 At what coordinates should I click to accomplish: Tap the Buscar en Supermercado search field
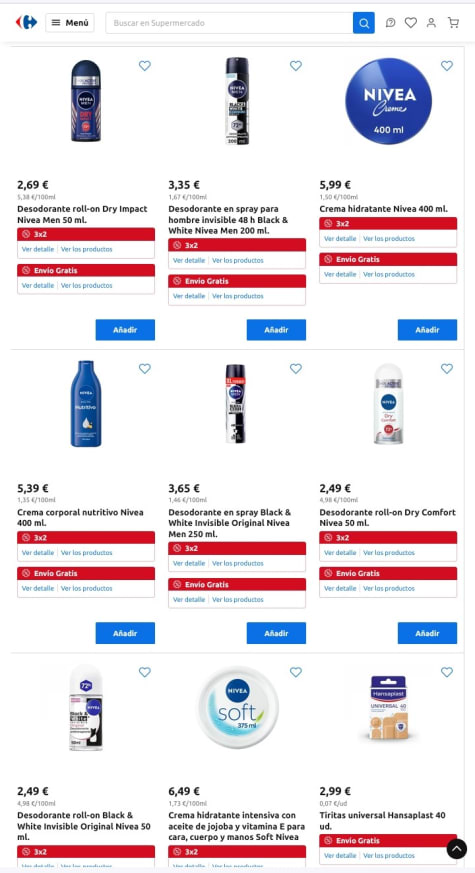coord(229,23)
